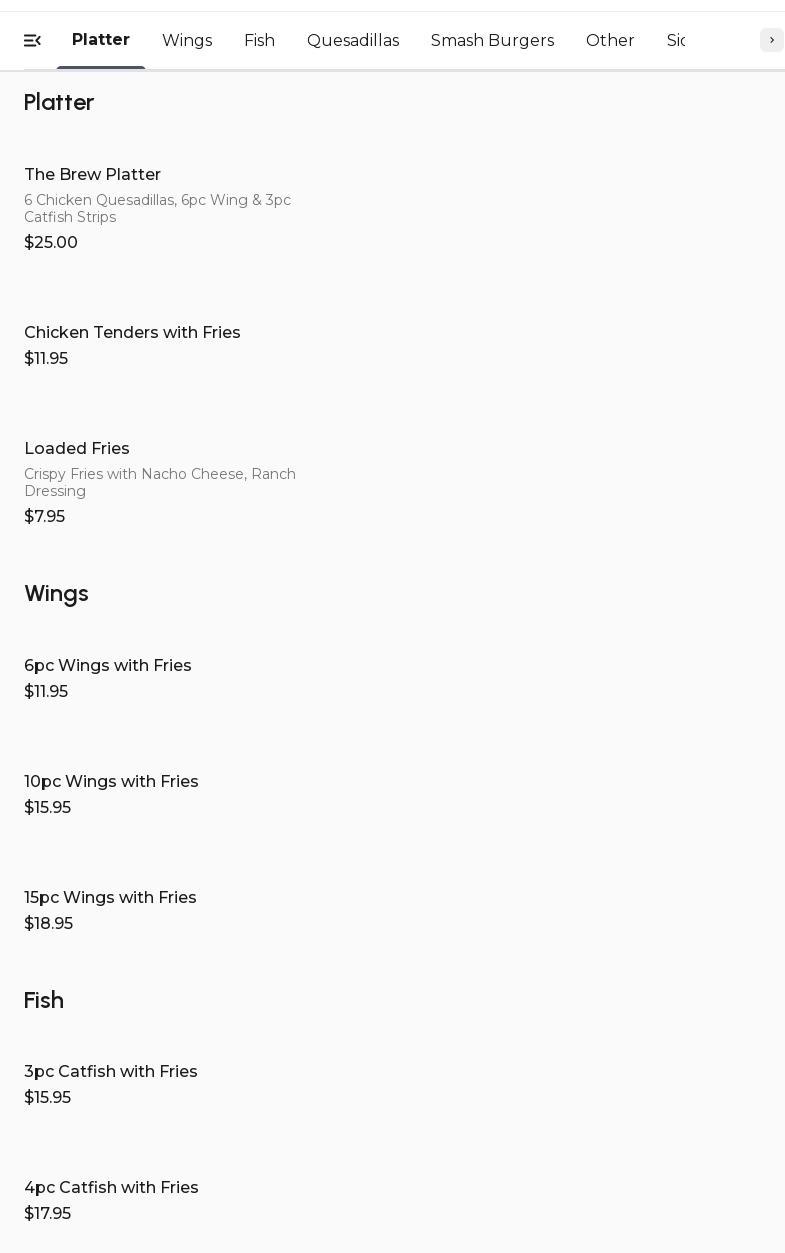
Task: Open the menu categories list icon
Action: tap(32, 41)
